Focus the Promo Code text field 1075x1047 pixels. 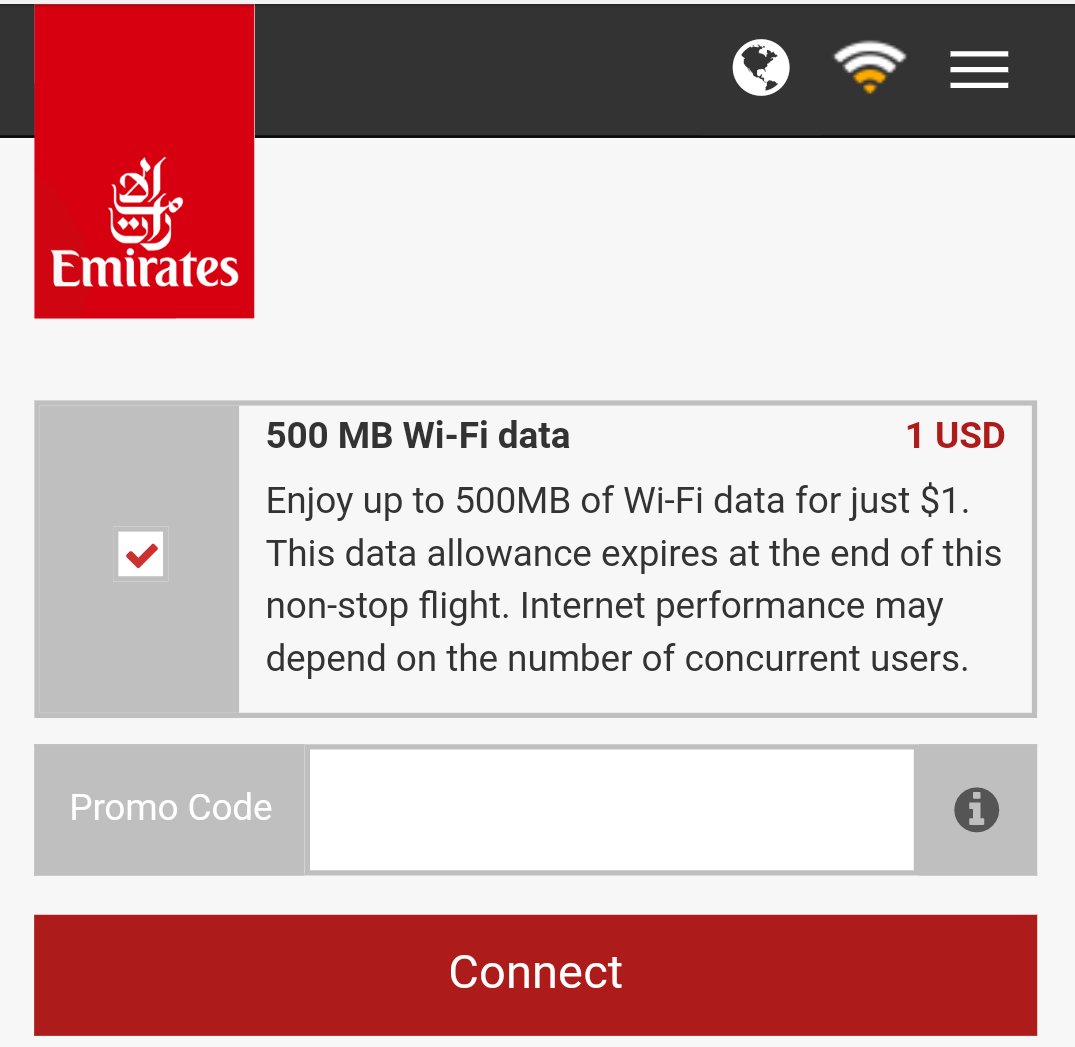pyautogui.click(x=611, y=809)
